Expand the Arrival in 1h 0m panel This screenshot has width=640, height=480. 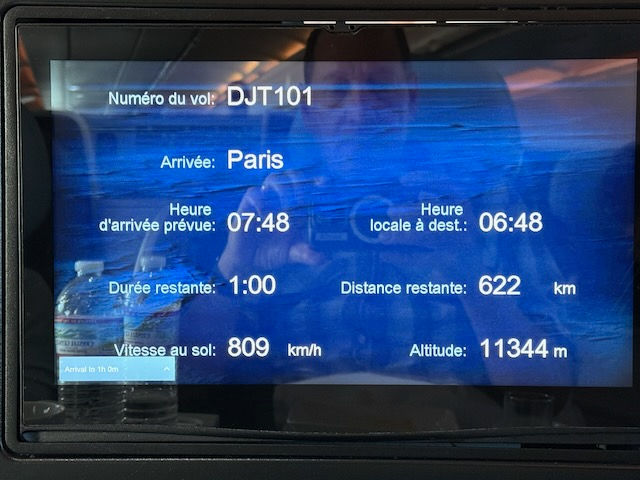point(166,369)
